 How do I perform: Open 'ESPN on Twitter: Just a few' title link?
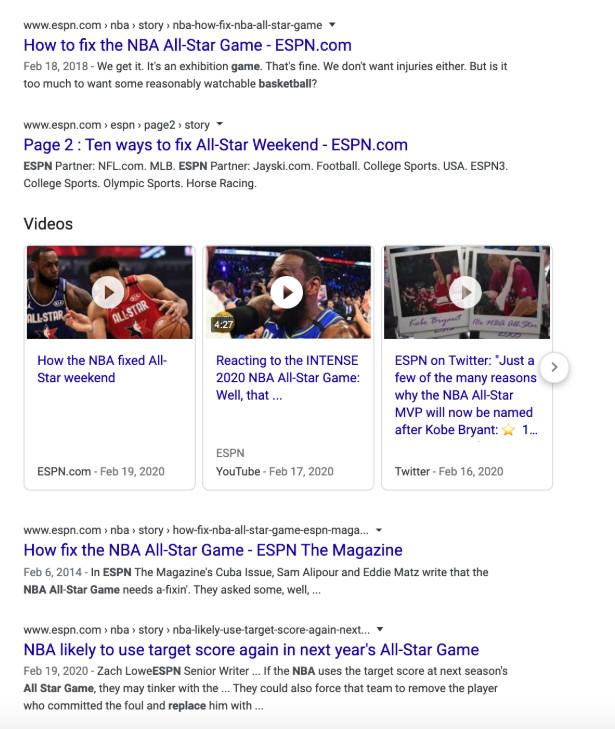coord(465,395)
